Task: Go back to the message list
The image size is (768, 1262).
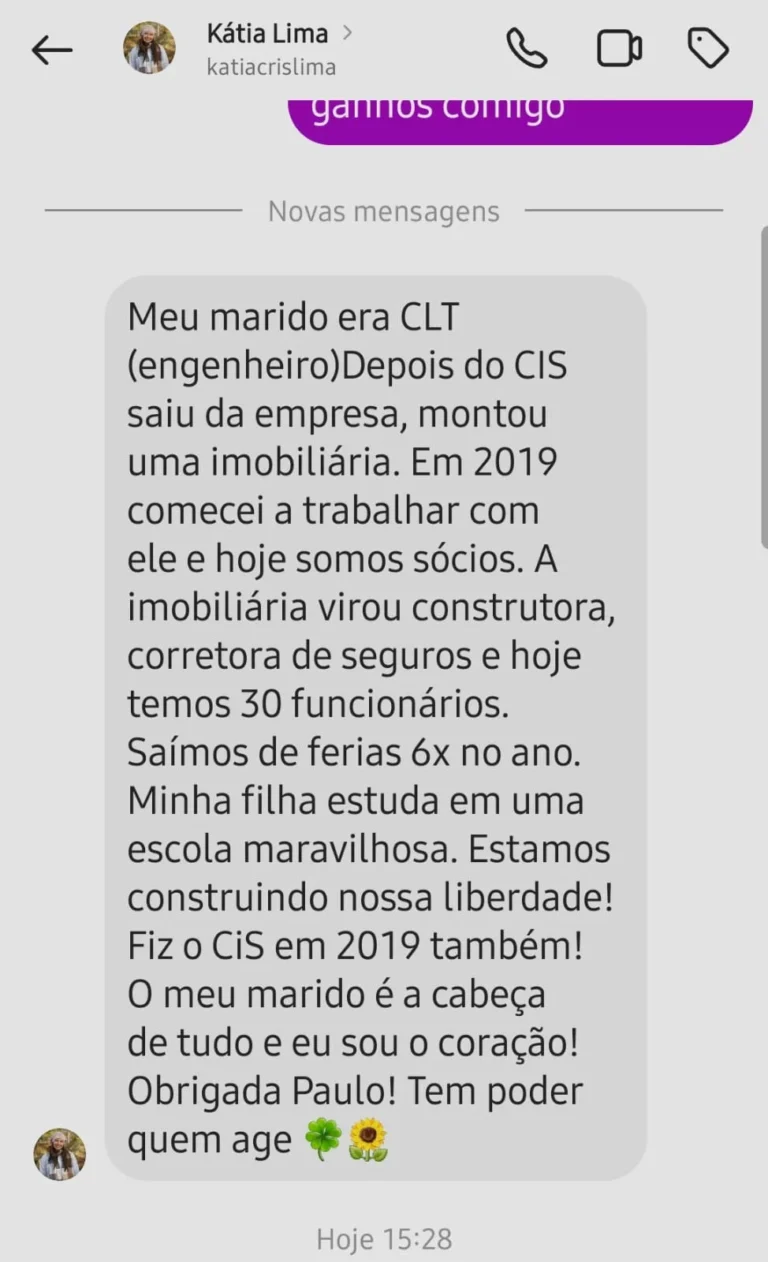Action: pos(52,50)
